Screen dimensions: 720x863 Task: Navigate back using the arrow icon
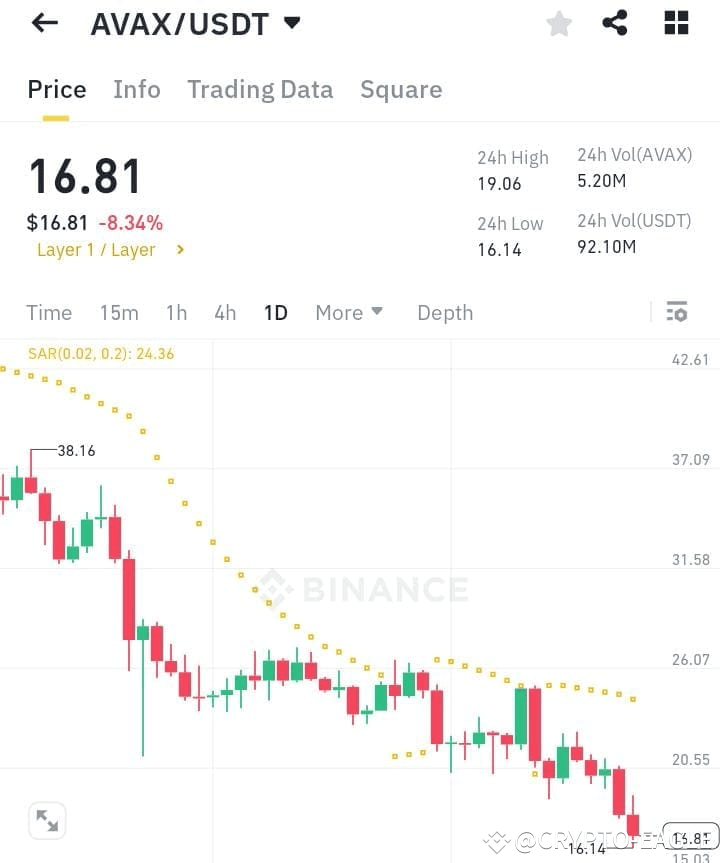(44, 23)
